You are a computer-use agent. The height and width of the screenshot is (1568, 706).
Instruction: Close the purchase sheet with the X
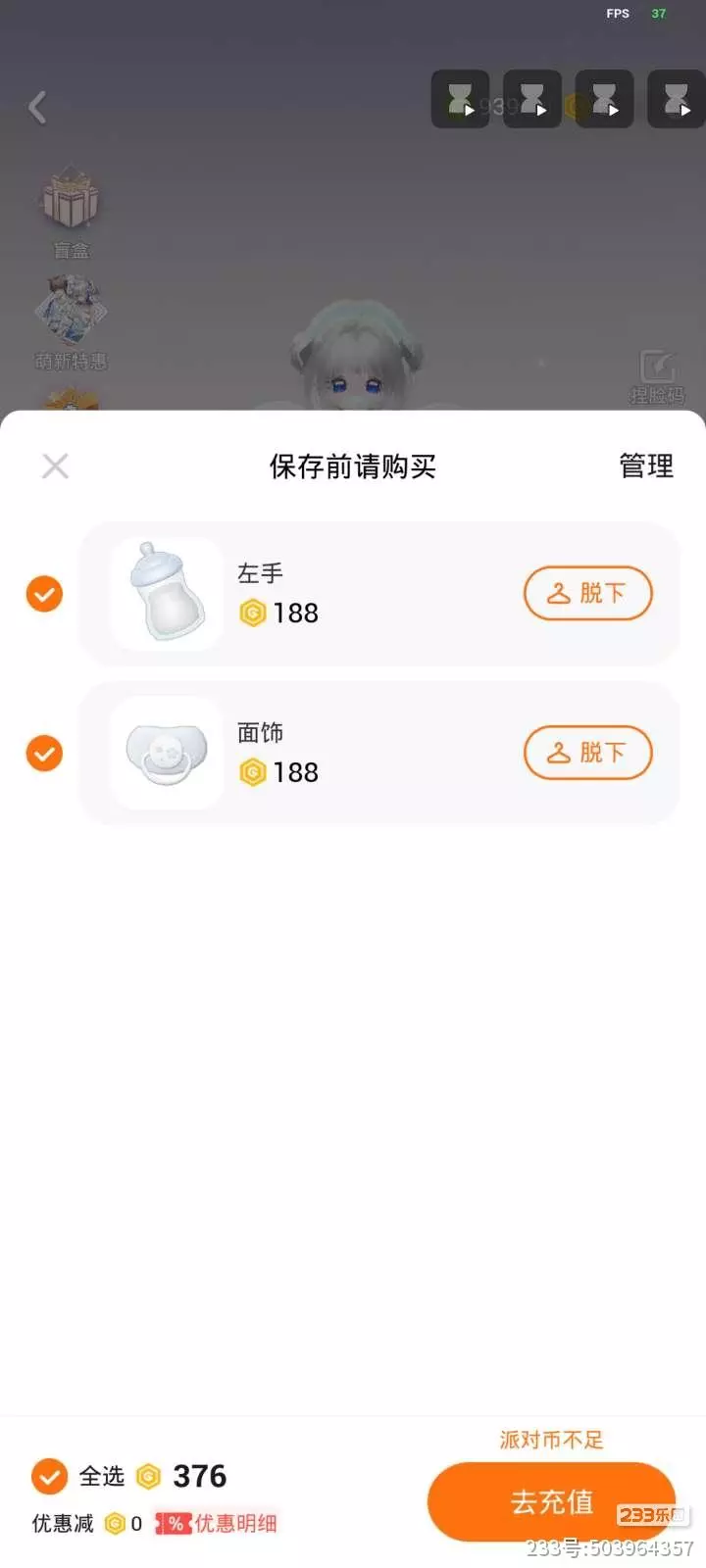click(56, 465)
